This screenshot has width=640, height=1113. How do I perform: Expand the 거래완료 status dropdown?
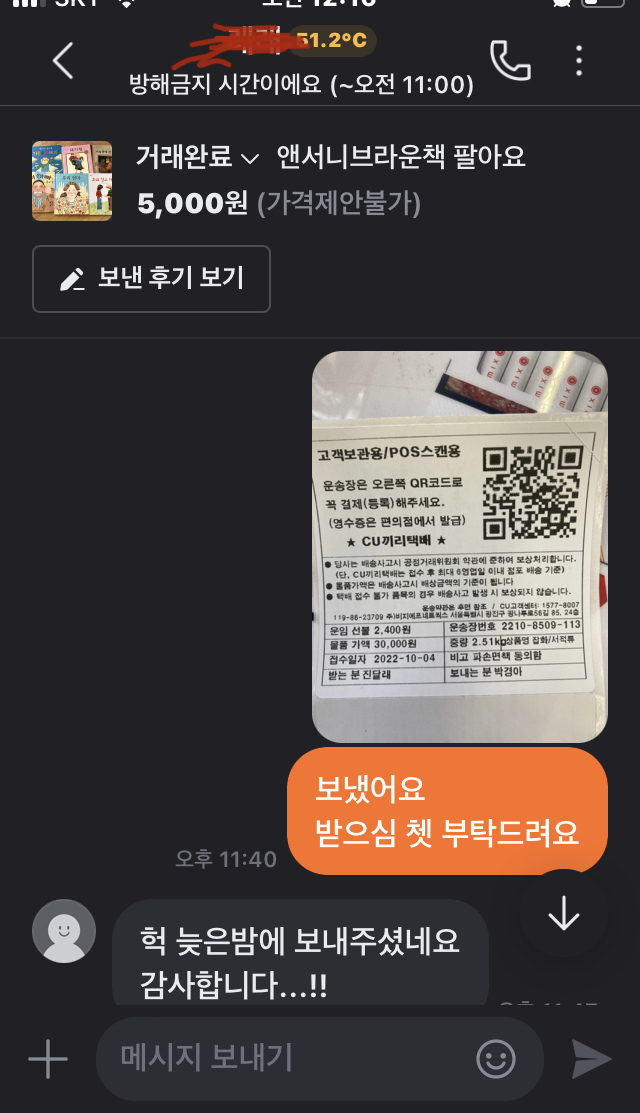coord(197,157)
